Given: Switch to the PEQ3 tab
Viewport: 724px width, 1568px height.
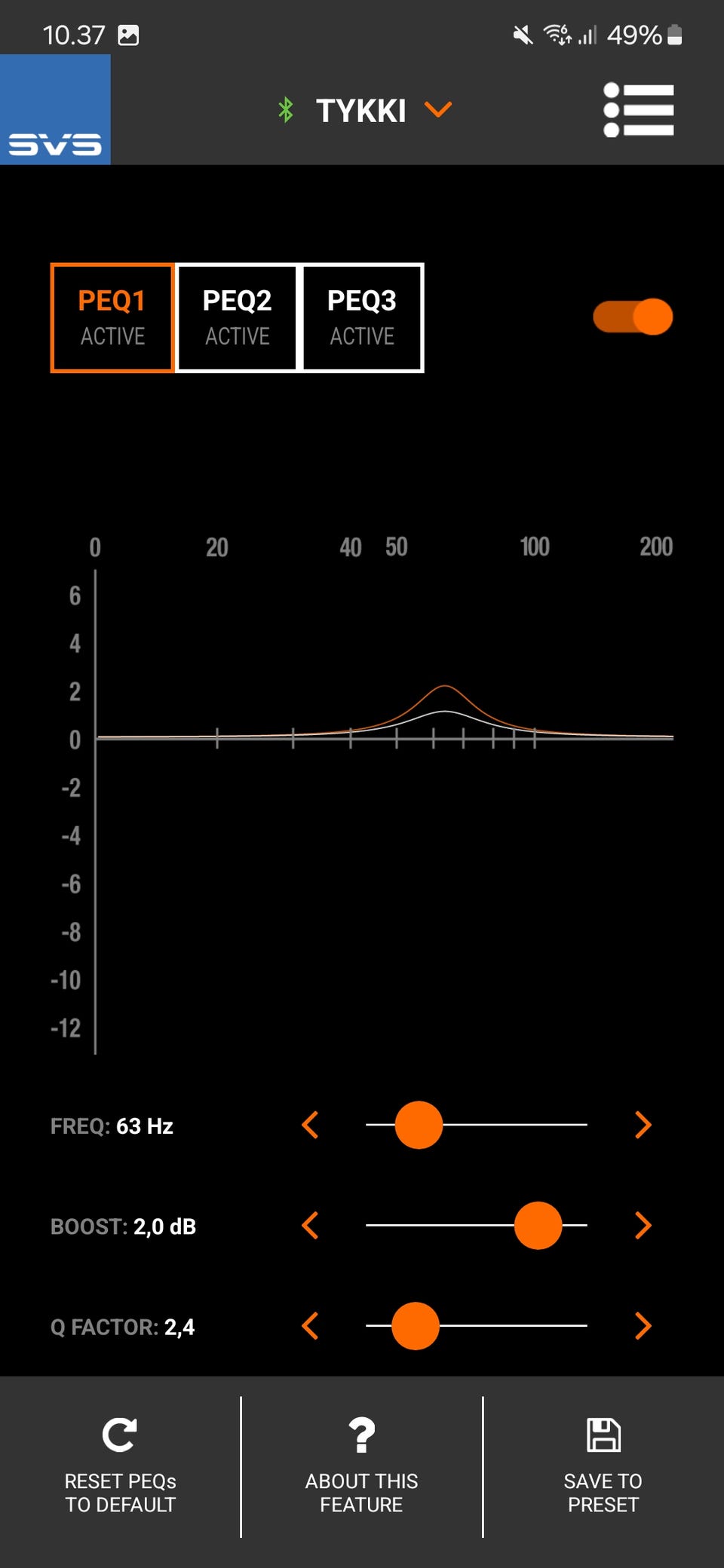Looking at the screenshot, I should [x=362, y=317].
